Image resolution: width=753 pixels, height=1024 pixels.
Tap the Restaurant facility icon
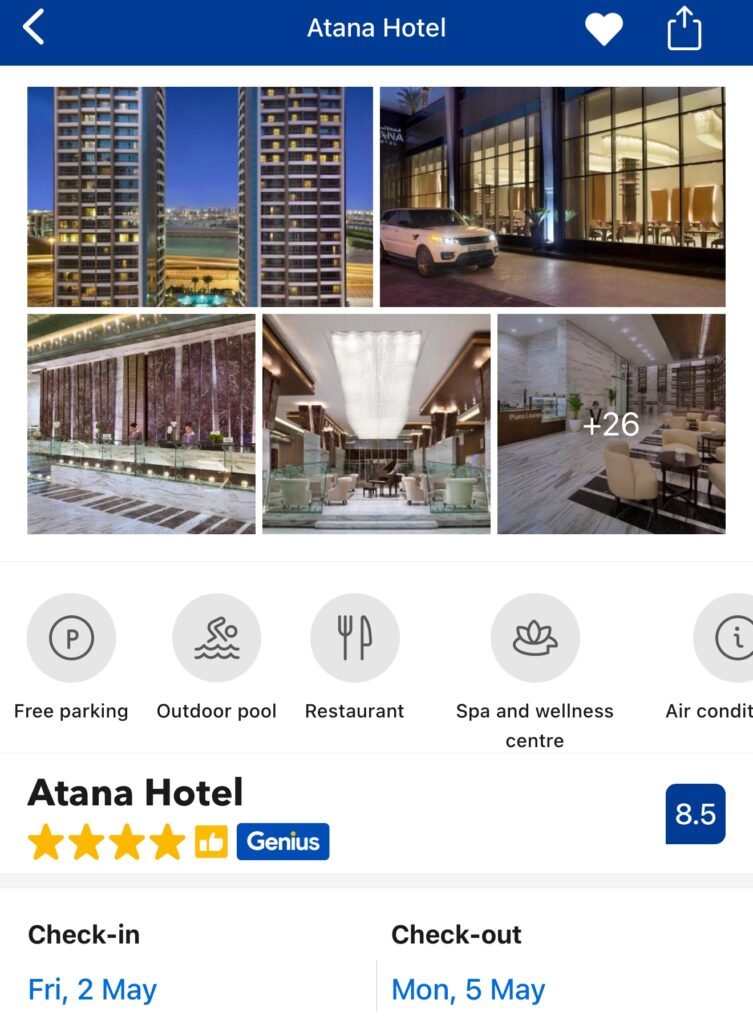355,638
